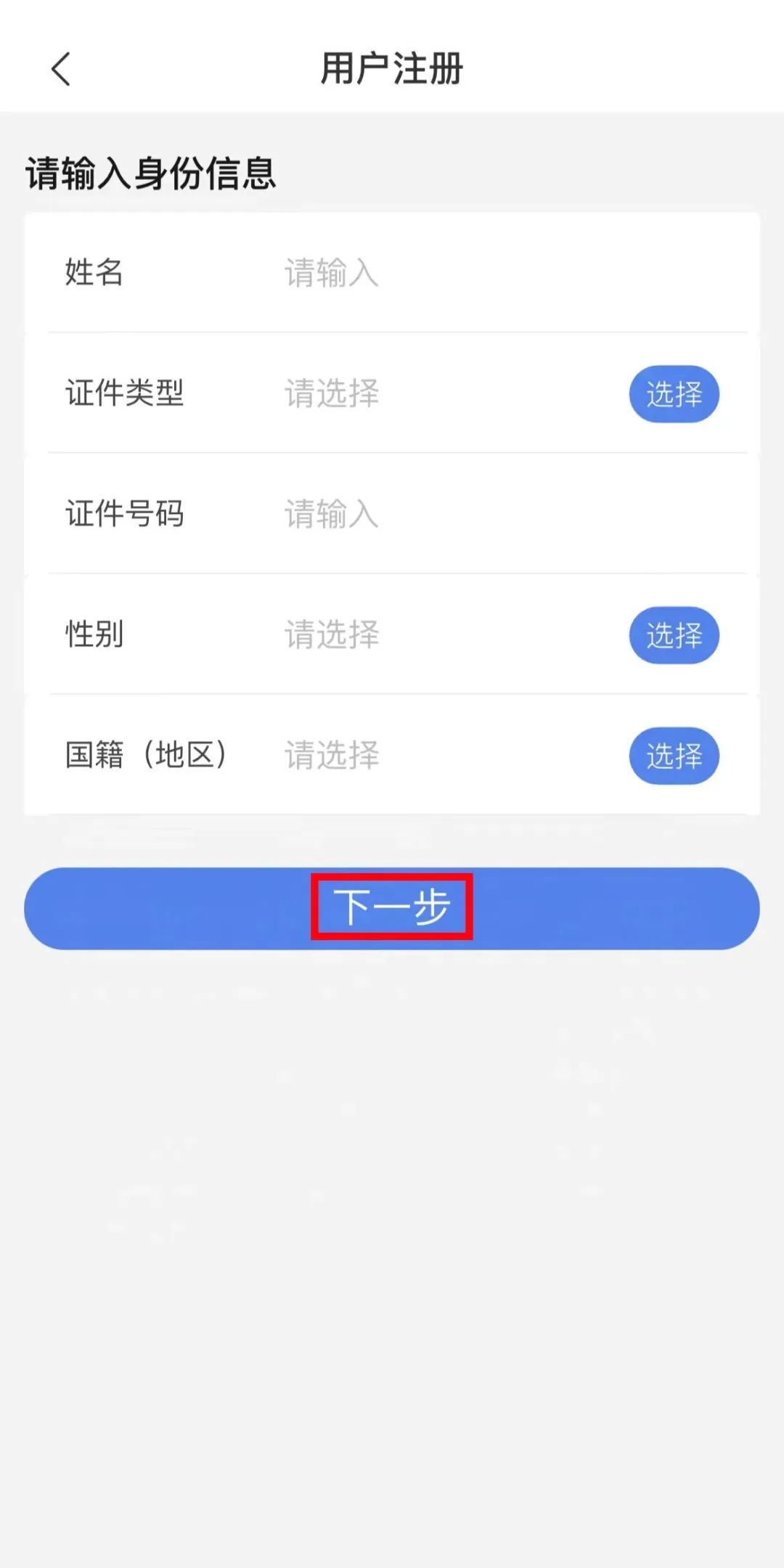Tap 选择 button for 性别

(x=674, y=635)
